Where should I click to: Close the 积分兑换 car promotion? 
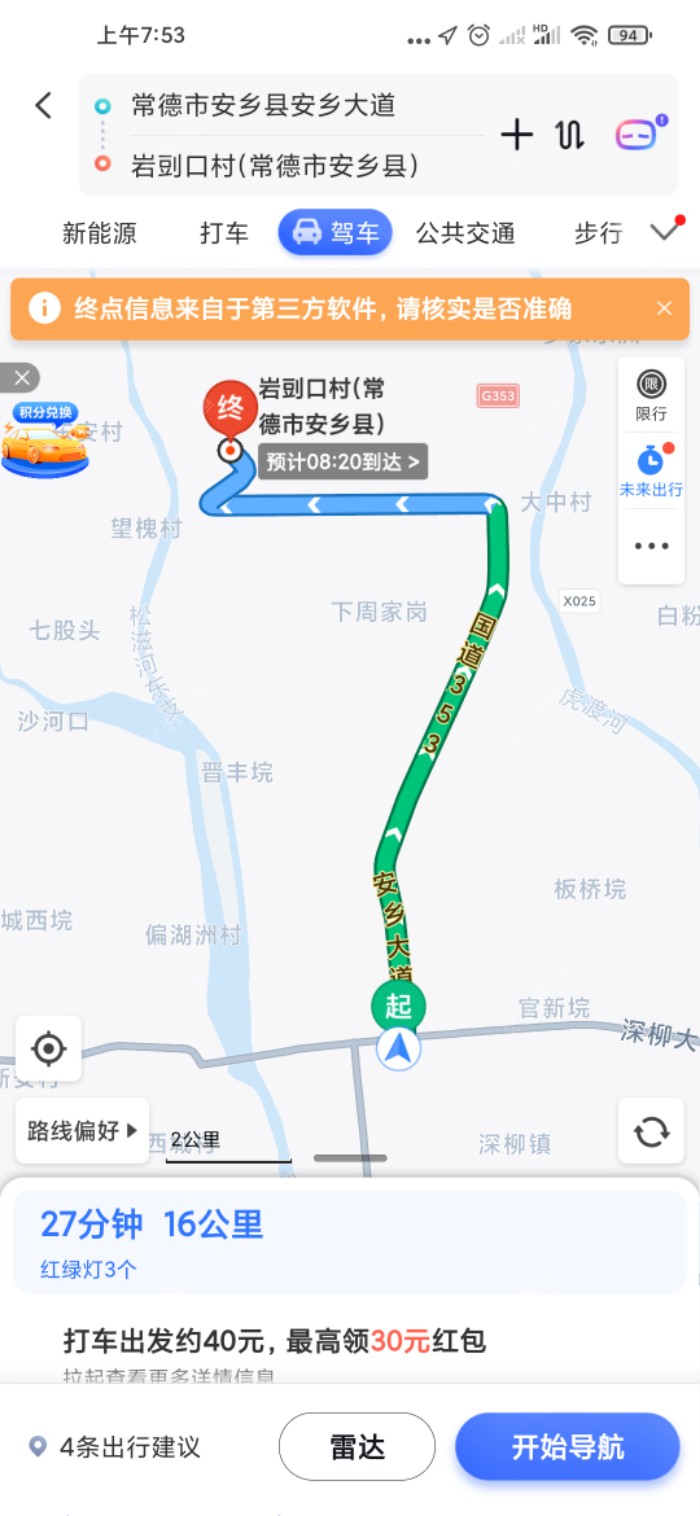click(21, 378)
